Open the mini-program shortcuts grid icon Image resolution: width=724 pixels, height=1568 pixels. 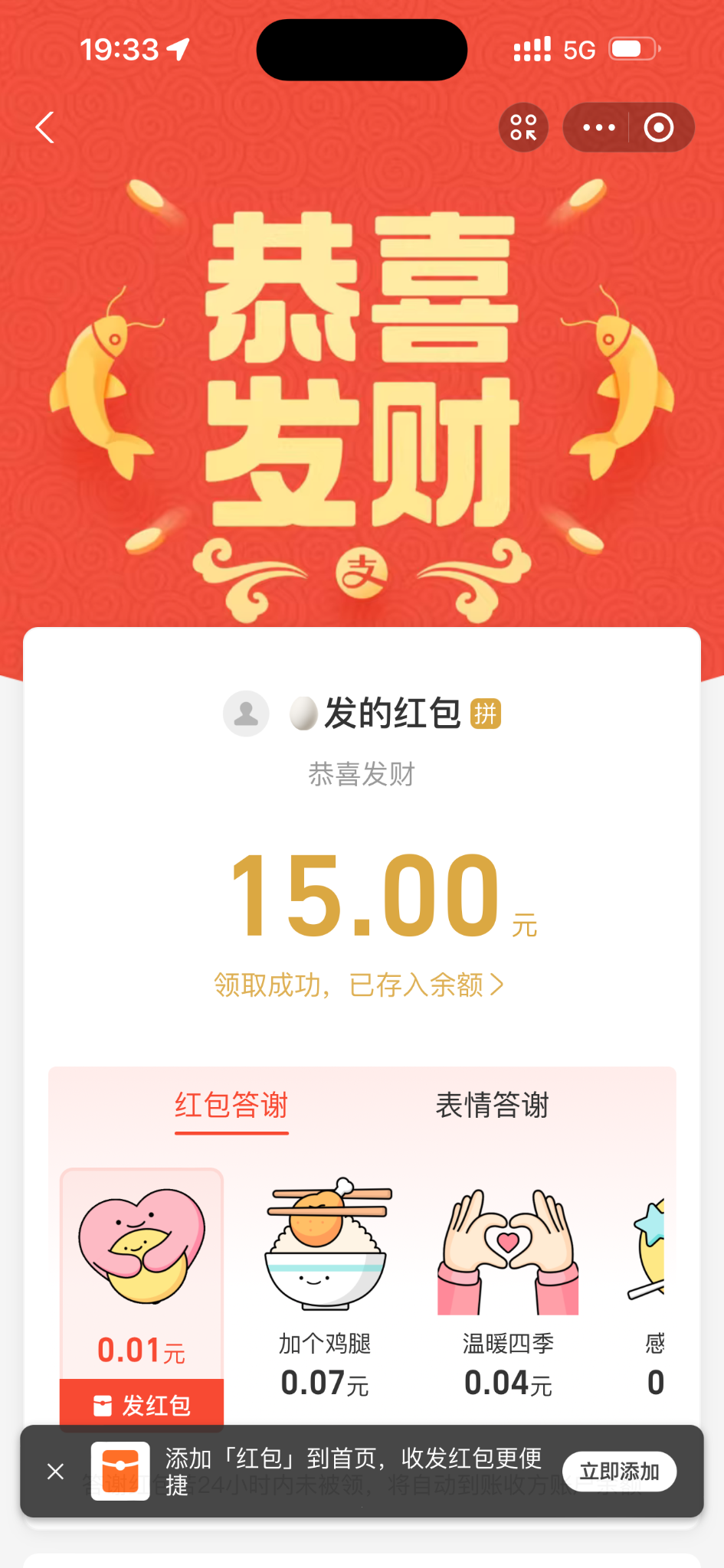click(523, 127)
